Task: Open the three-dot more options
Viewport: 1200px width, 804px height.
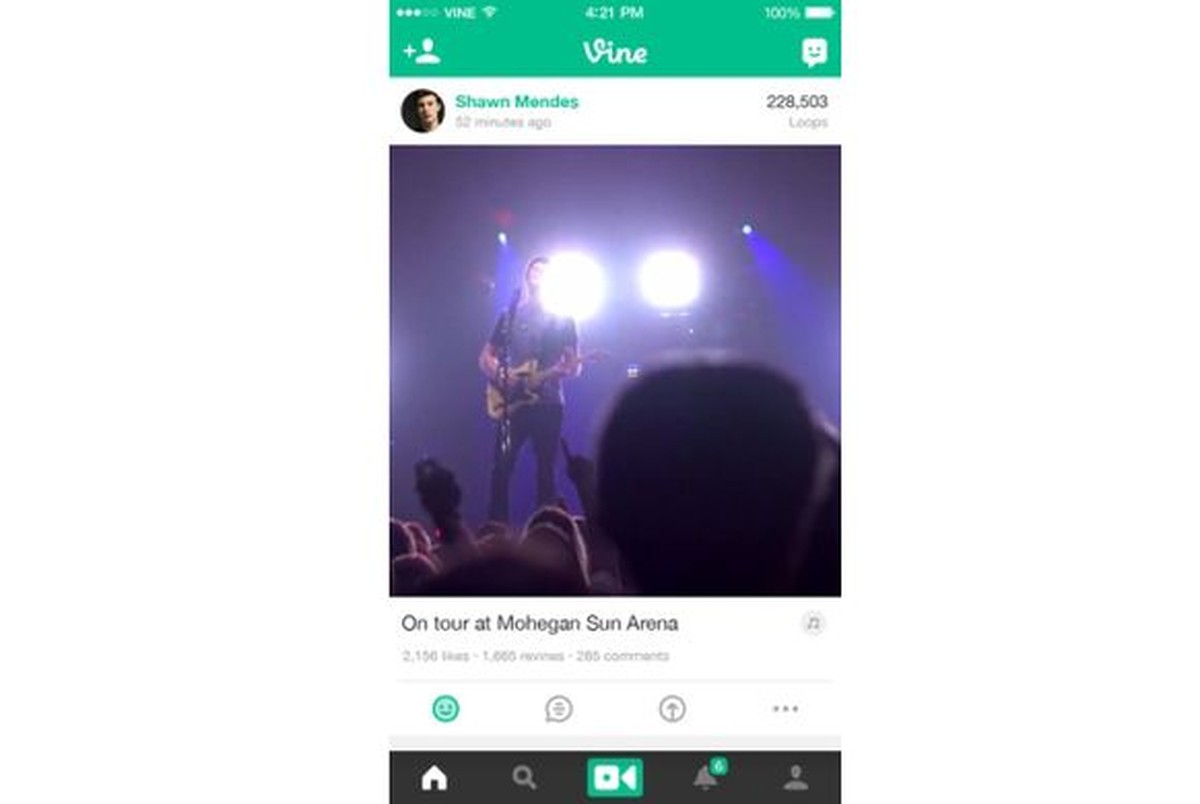Action: pyautogui.click(x=785, y=709)
